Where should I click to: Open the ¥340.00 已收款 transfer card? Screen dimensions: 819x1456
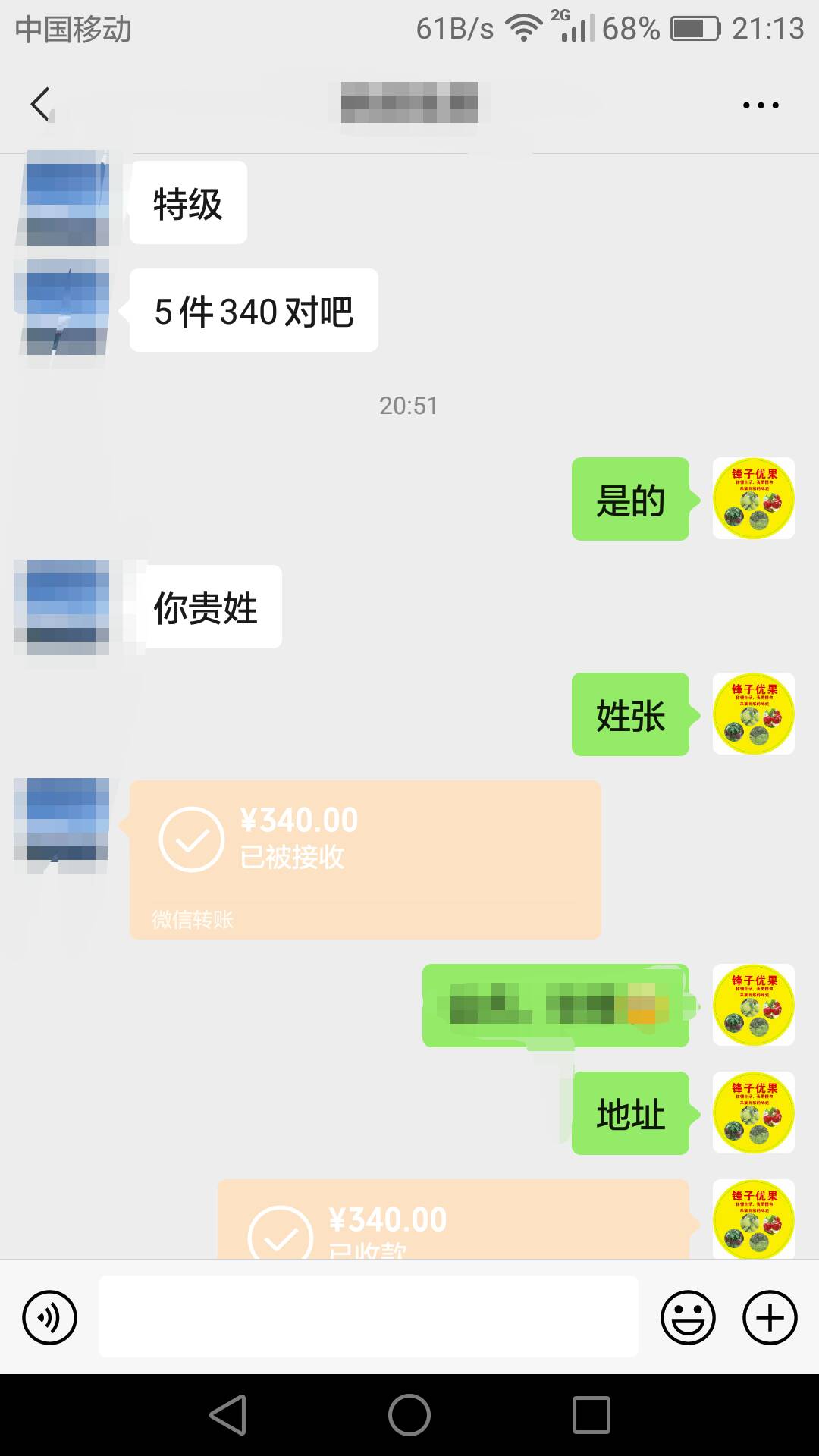point(453,1221)
